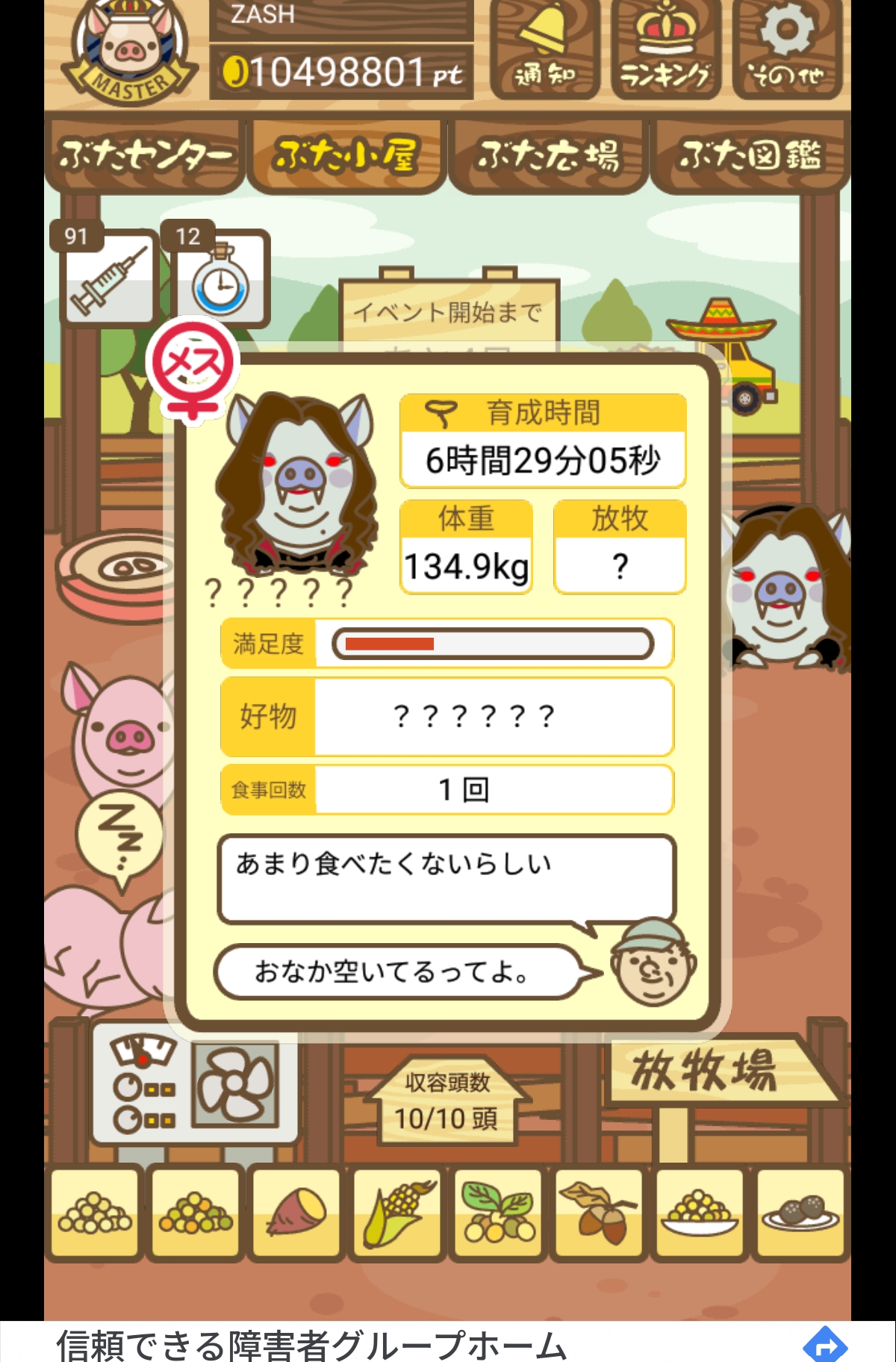
Task: Tap the ventilation fan control
Action: tap(234, 1085)
